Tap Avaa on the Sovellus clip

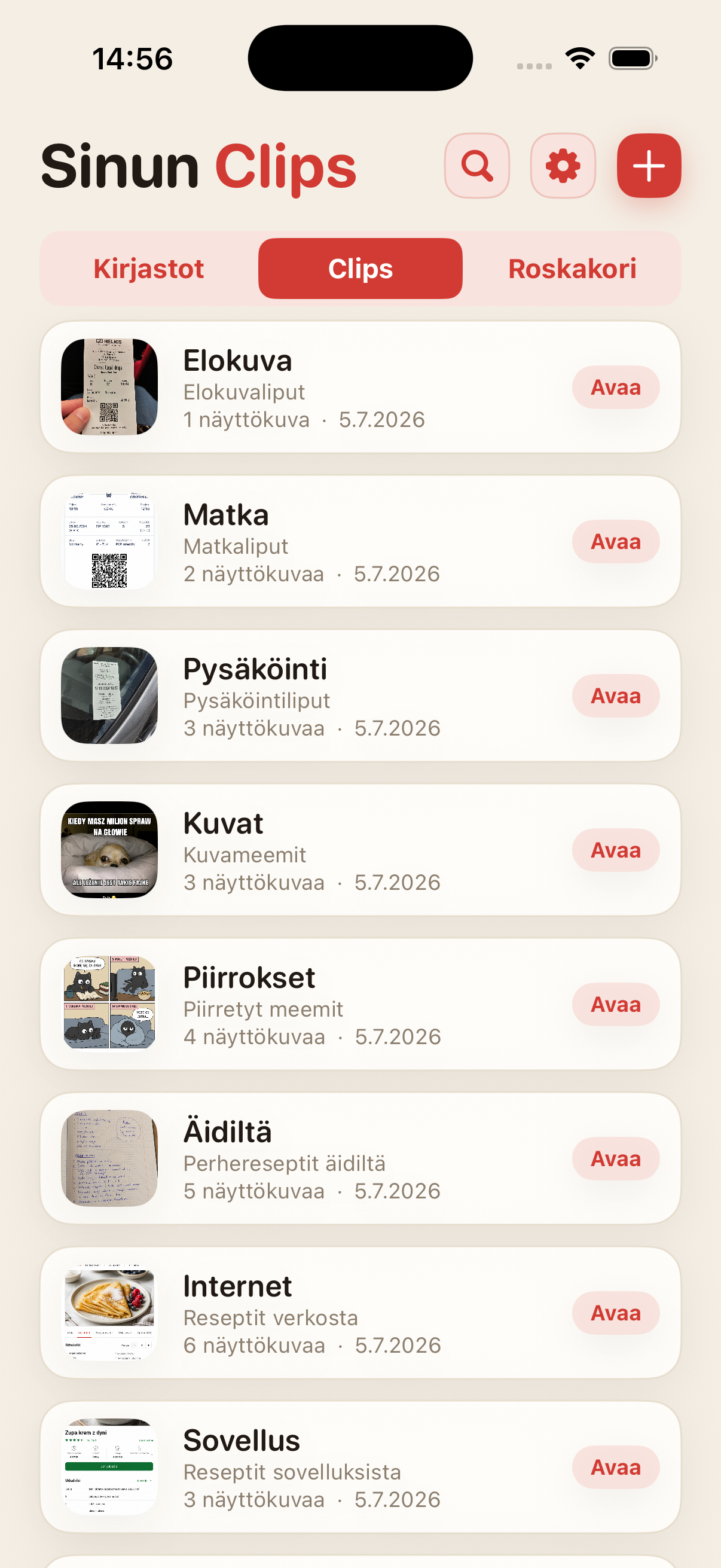click(616, 1467)
